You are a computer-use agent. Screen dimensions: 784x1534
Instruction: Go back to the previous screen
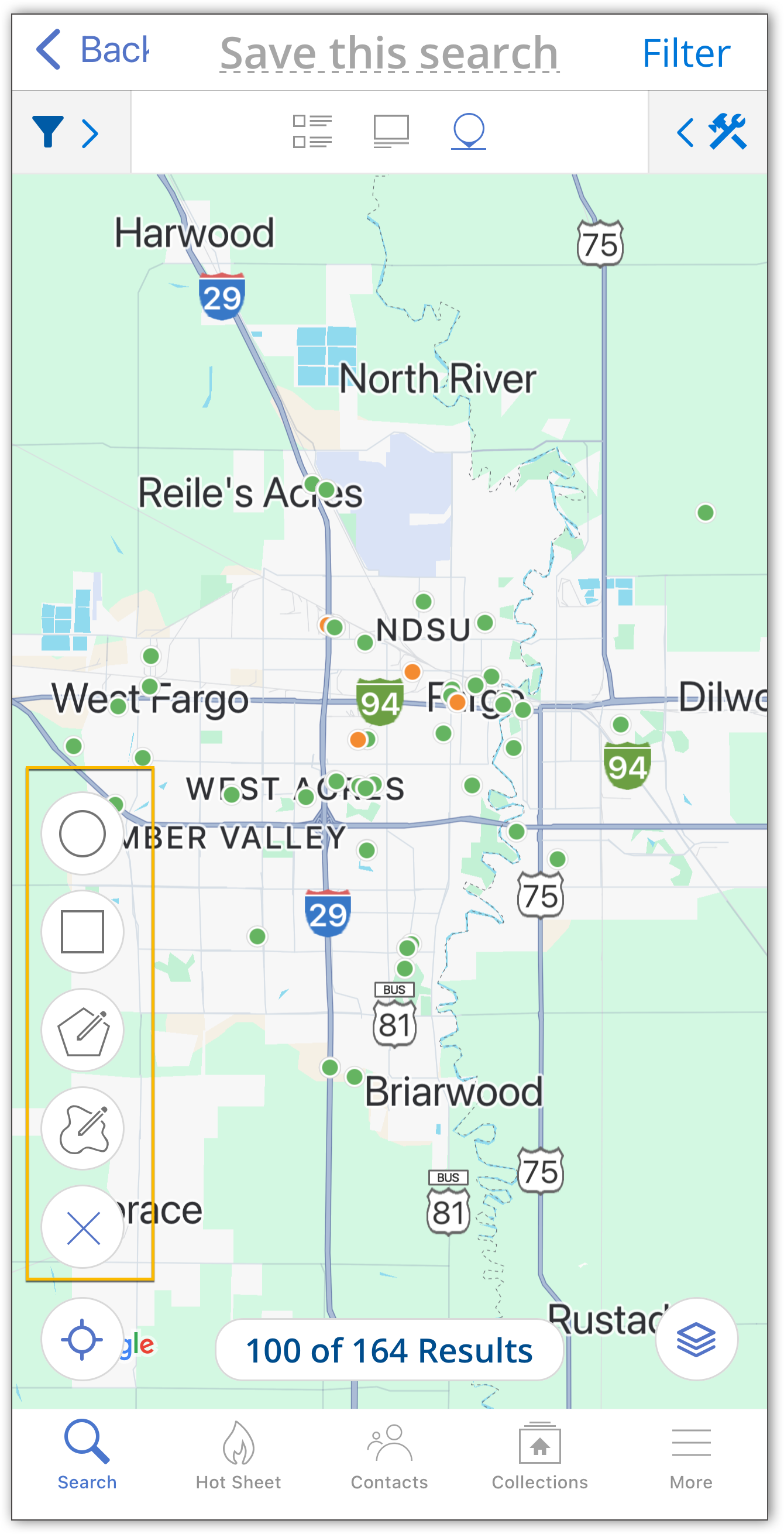click(90, 50)
